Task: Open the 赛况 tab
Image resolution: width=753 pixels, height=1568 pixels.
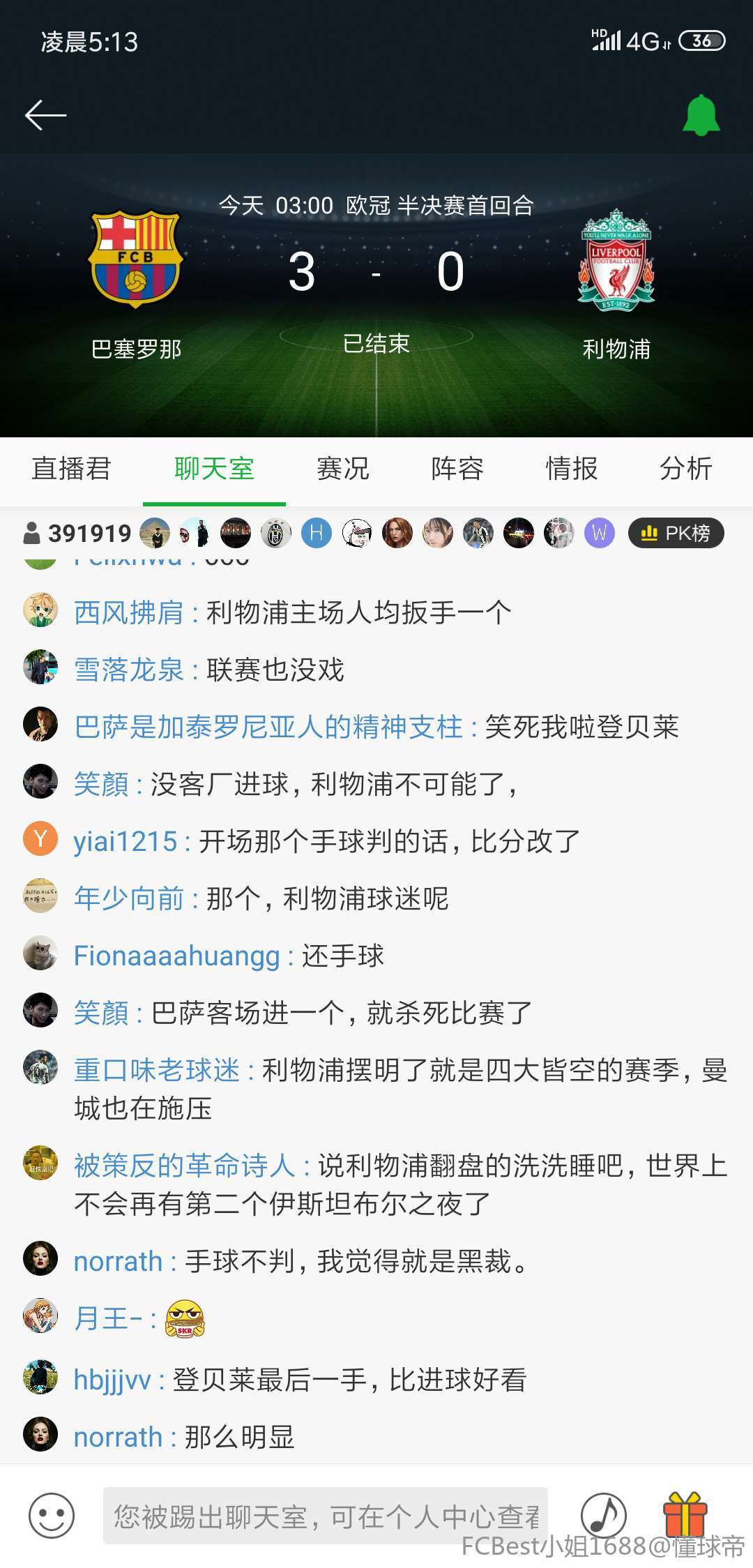Action: coord(342,469)
